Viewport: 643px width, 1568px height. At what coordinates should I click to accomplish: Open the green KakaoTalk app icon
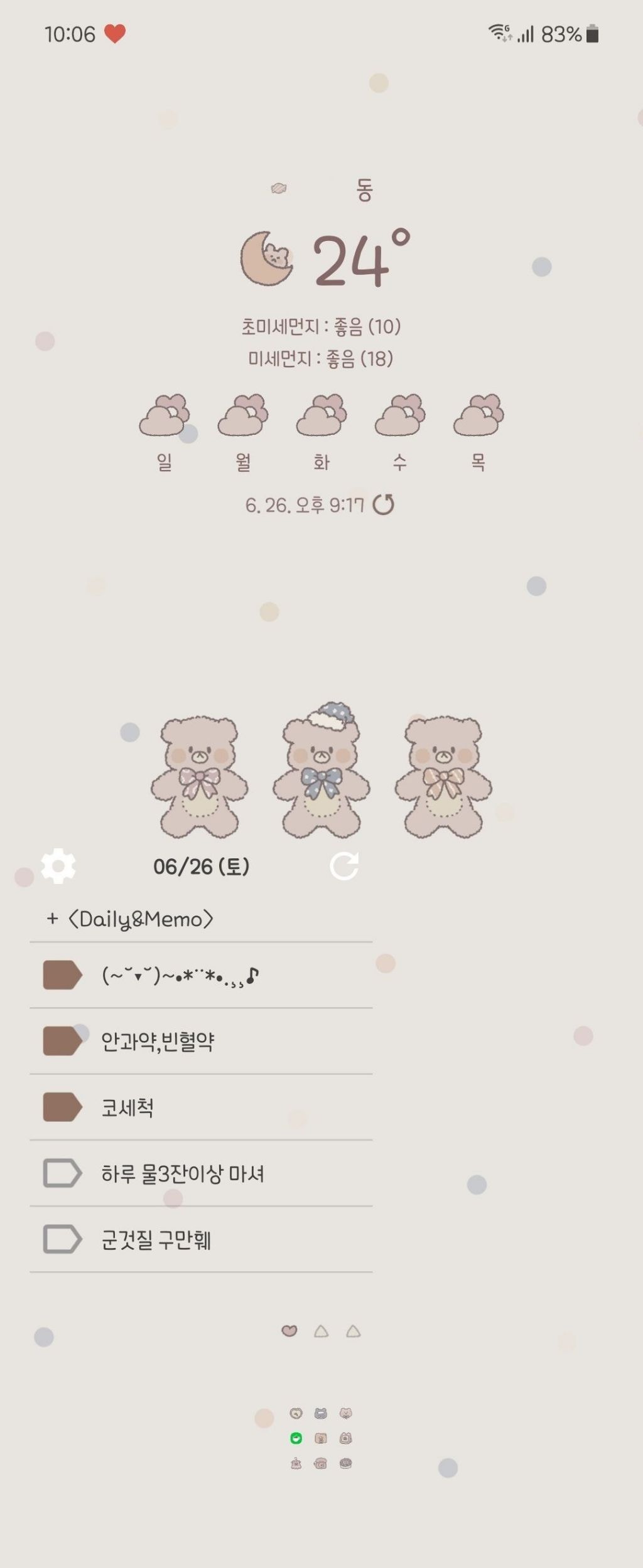296,1437
